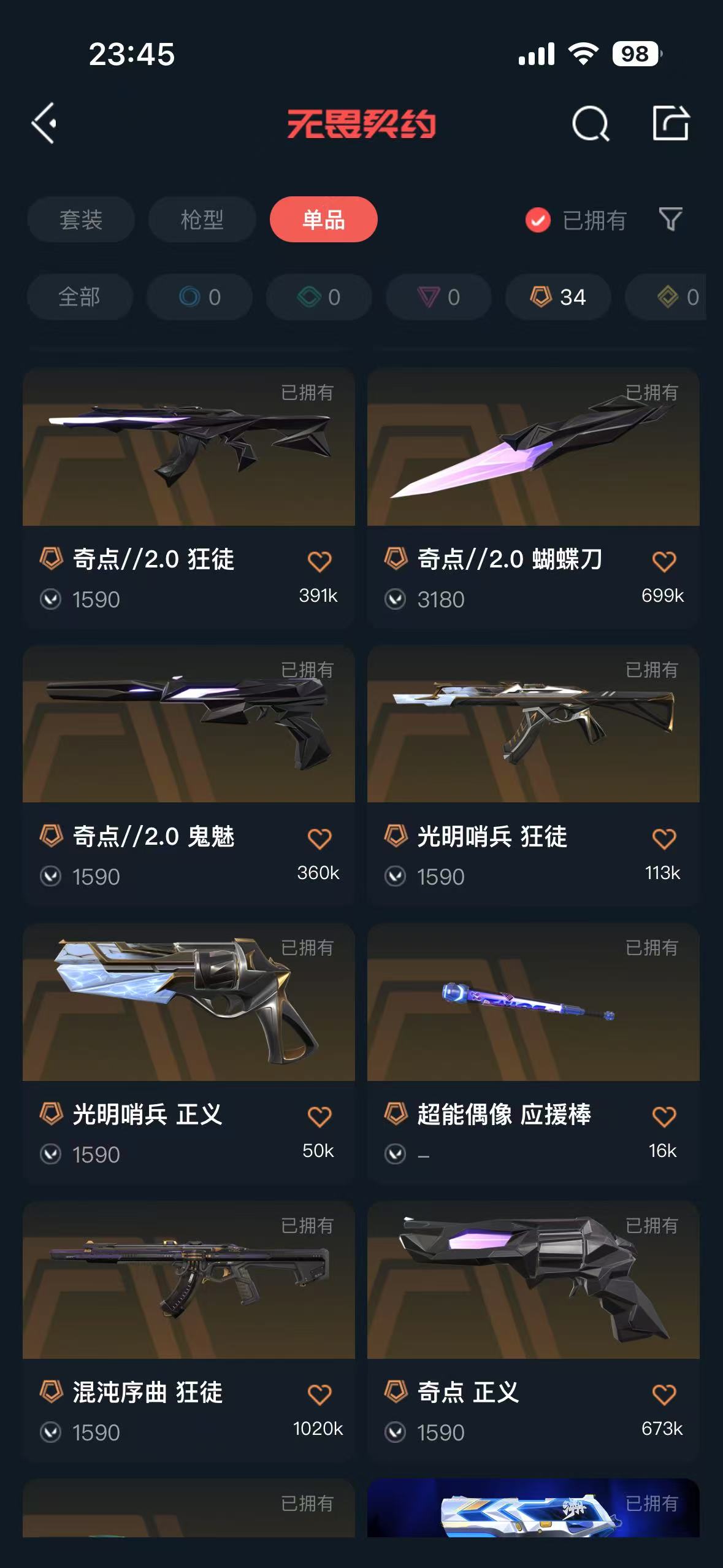Open search with the magnifier icon
The width and height of the screenshot is (723, 1568).
590,123
